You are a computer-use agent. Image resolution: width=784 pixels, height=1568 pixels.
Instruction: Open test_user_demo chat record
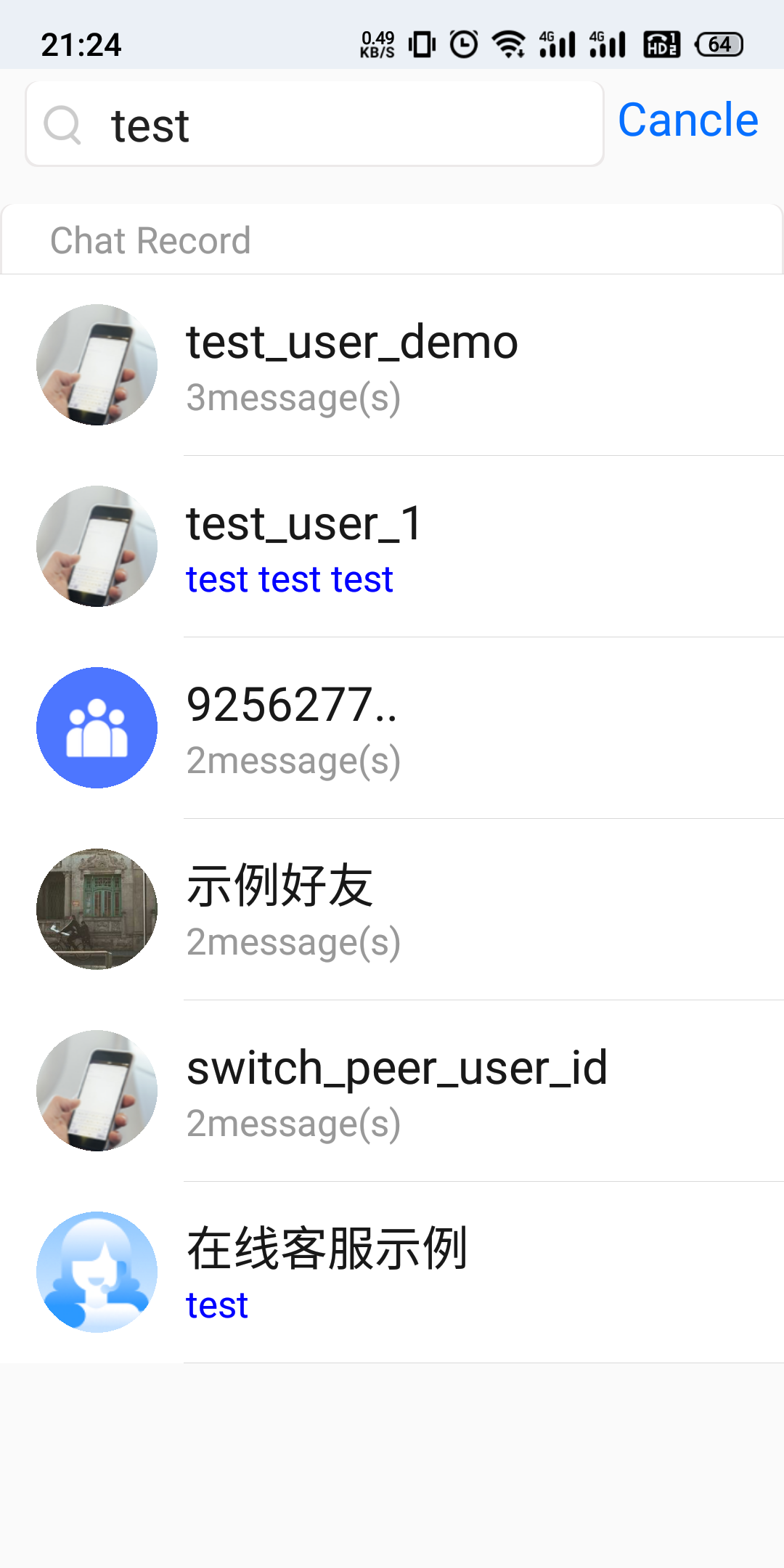[x=392, y=365]
